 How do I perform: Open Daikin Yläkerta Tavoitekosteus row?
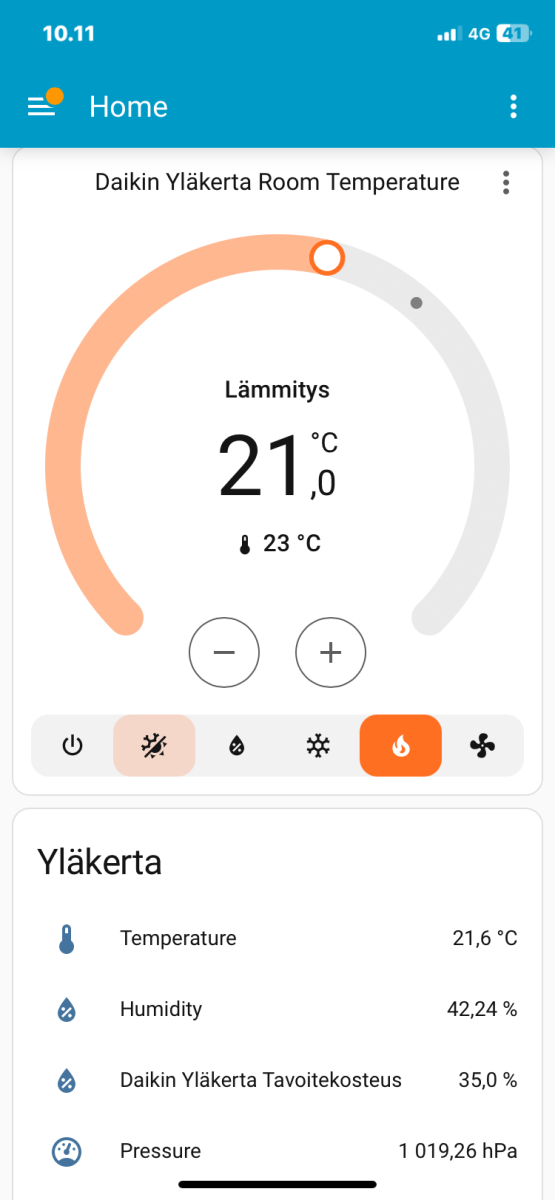coord(277,1080)
